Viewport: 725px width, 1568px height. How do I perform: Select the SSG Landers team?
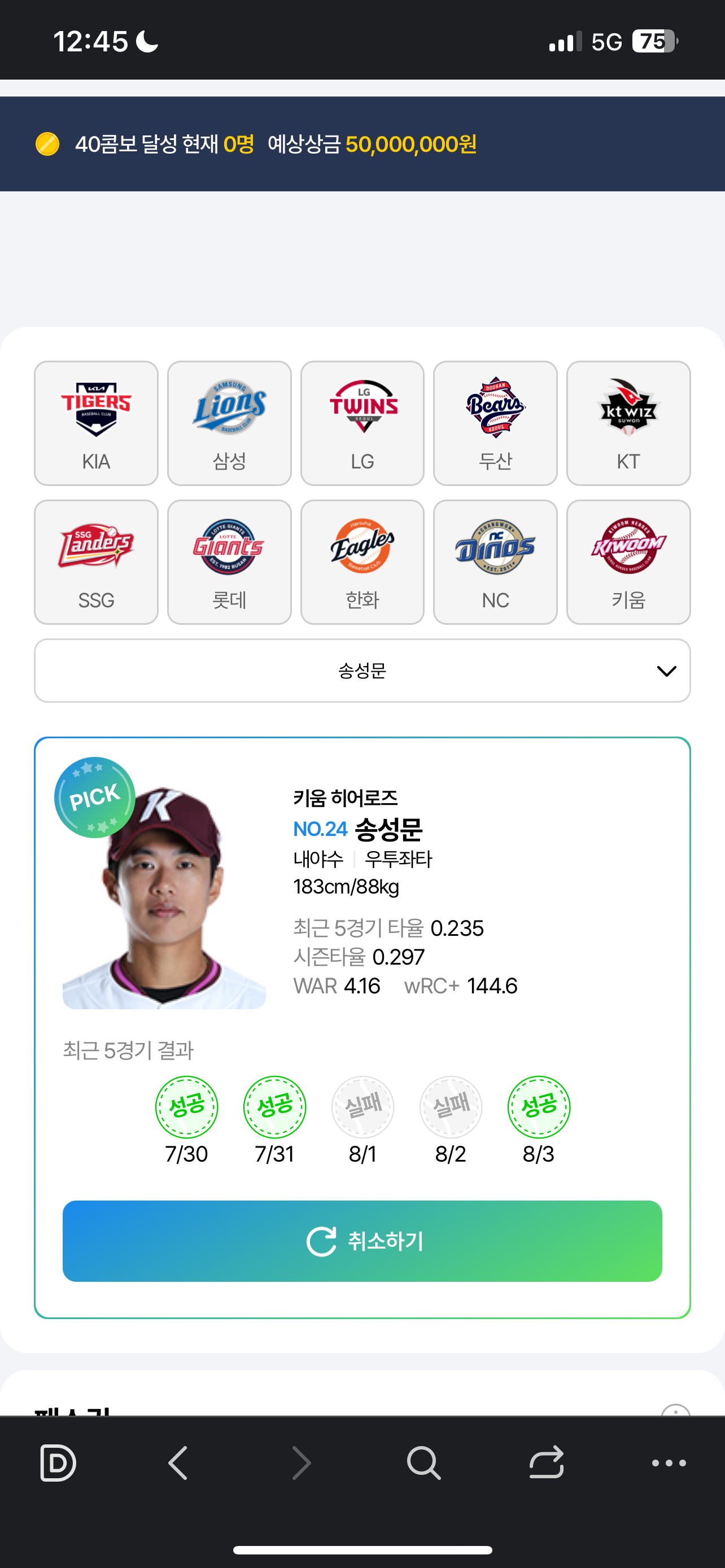point(96,562)
